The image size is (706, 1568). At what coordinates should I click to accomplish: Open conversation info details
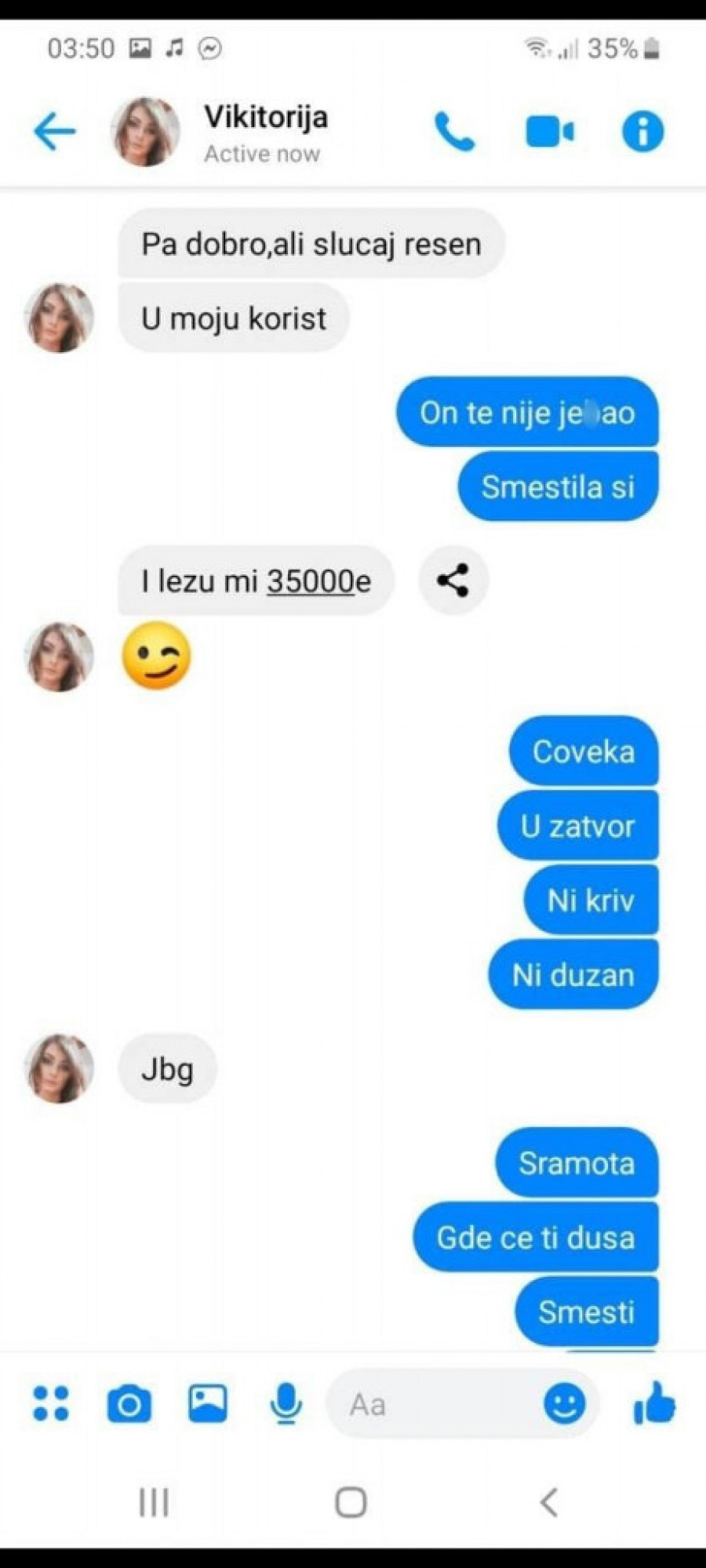tap(642, 131)
